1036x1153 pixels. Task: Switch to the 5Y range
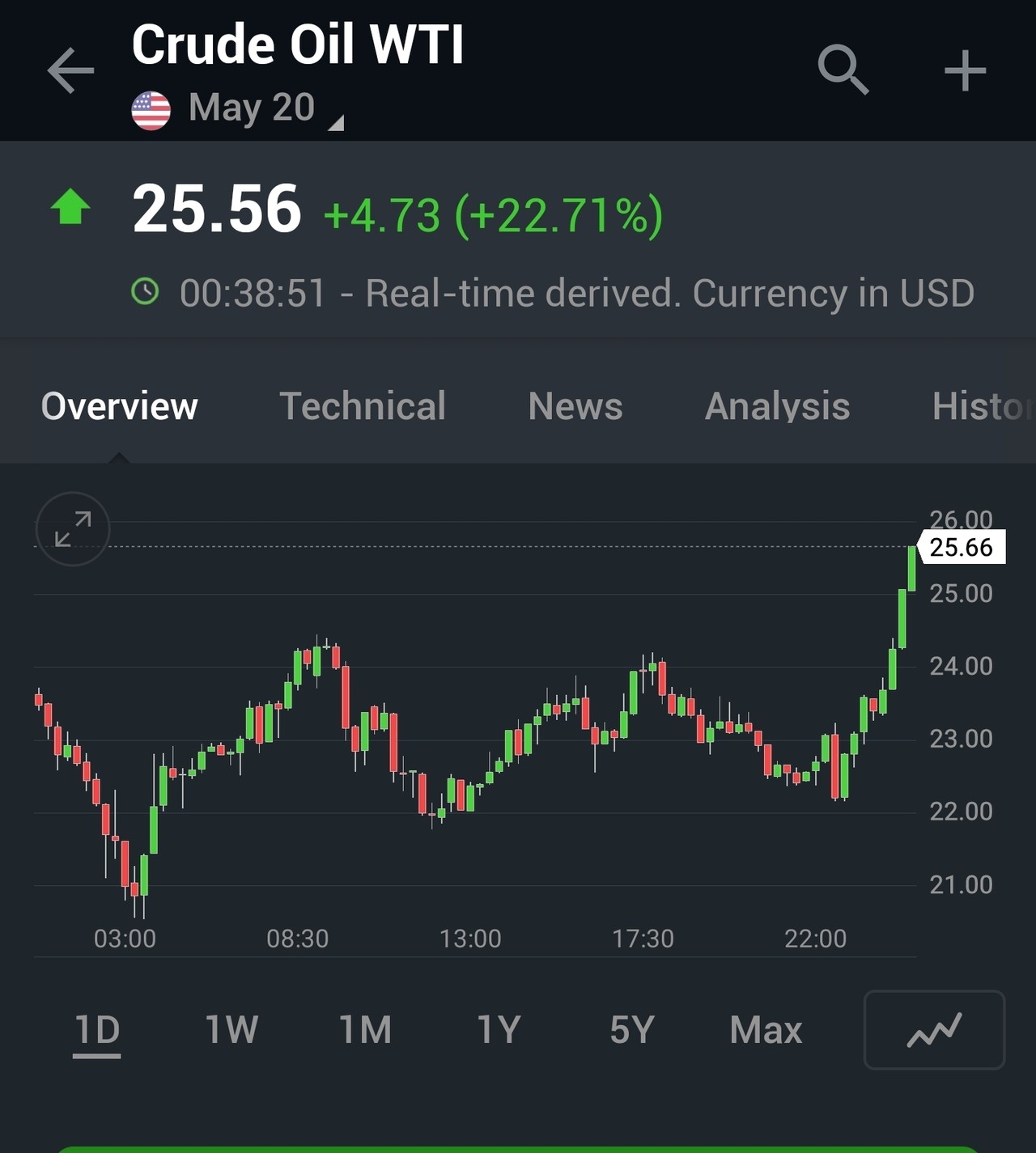click(631, 1029)
